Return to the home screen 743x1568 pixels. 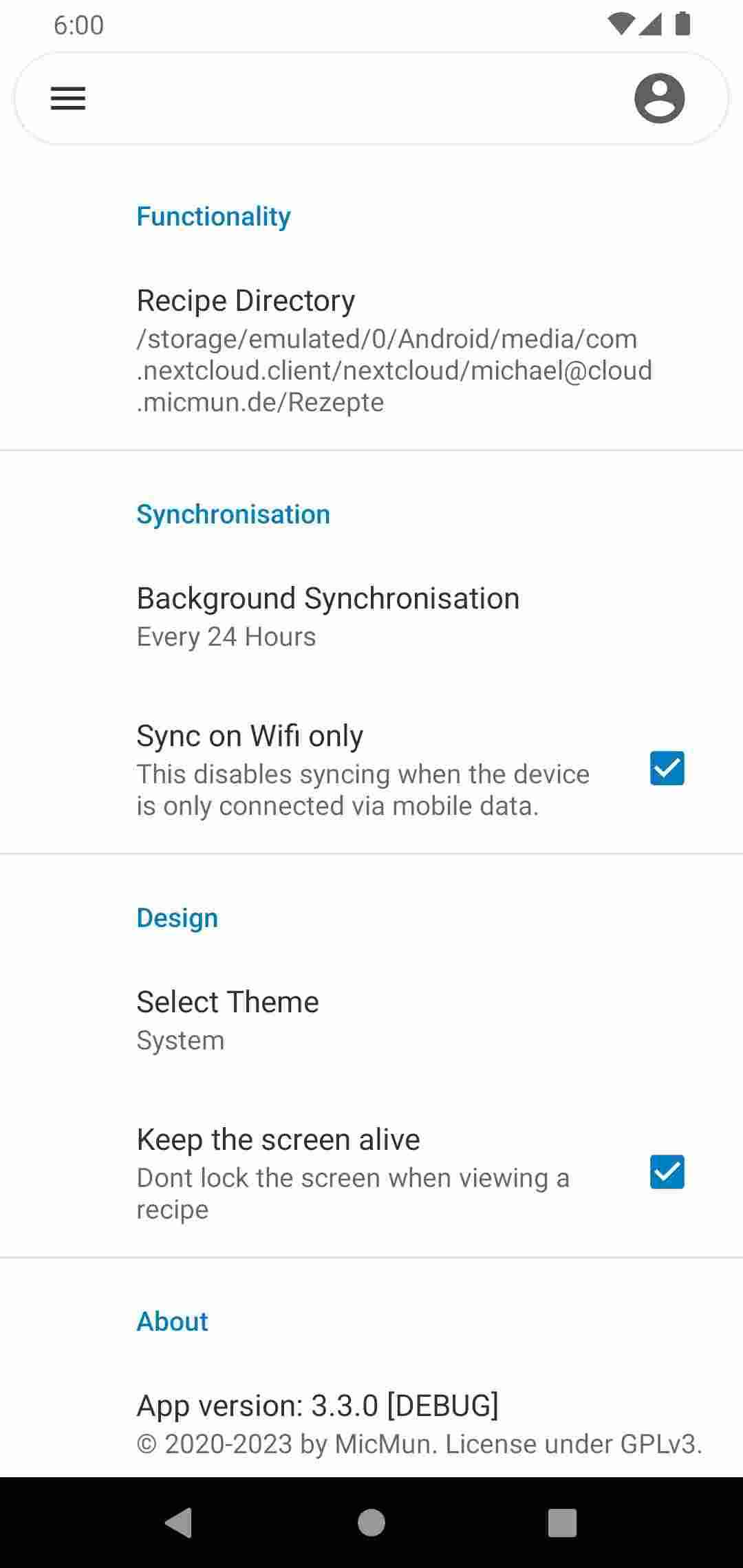click(371, 1522)
